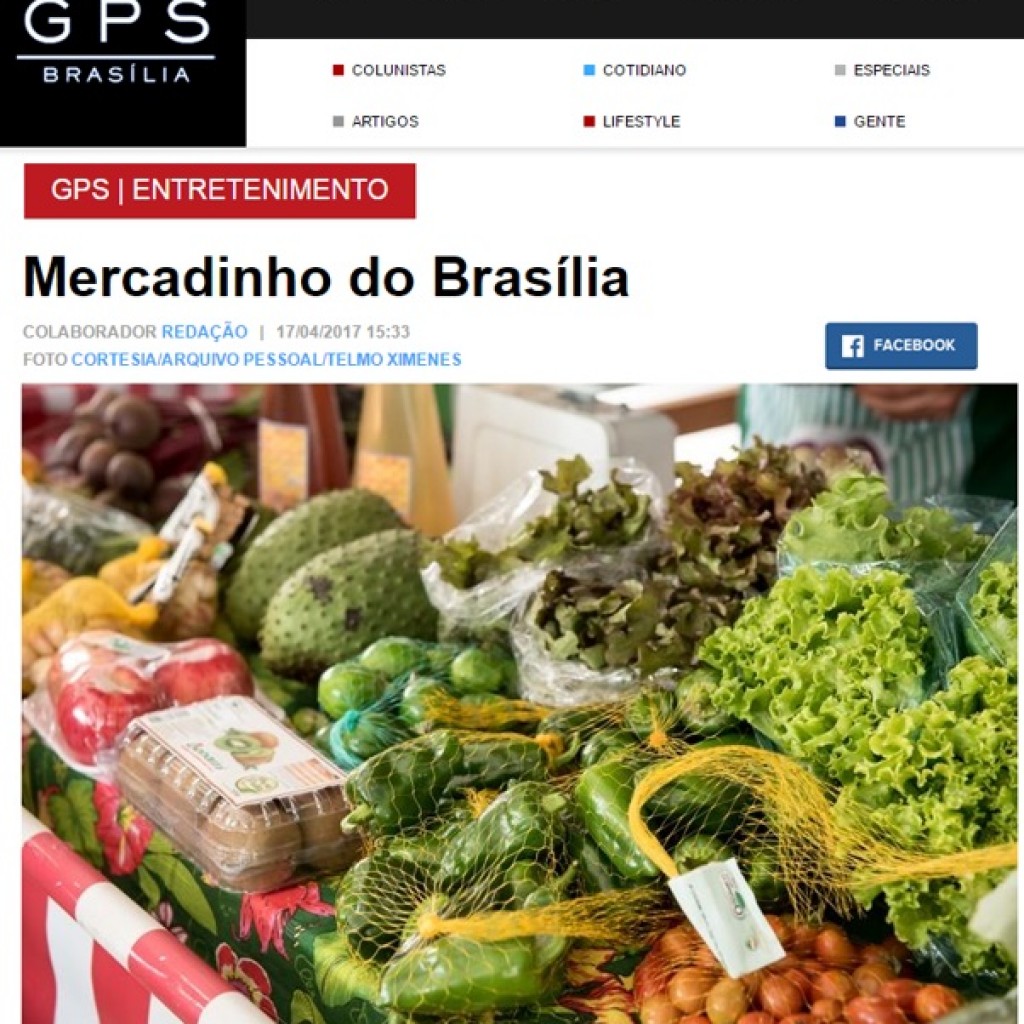Open collaborator Redação's page

204,332
